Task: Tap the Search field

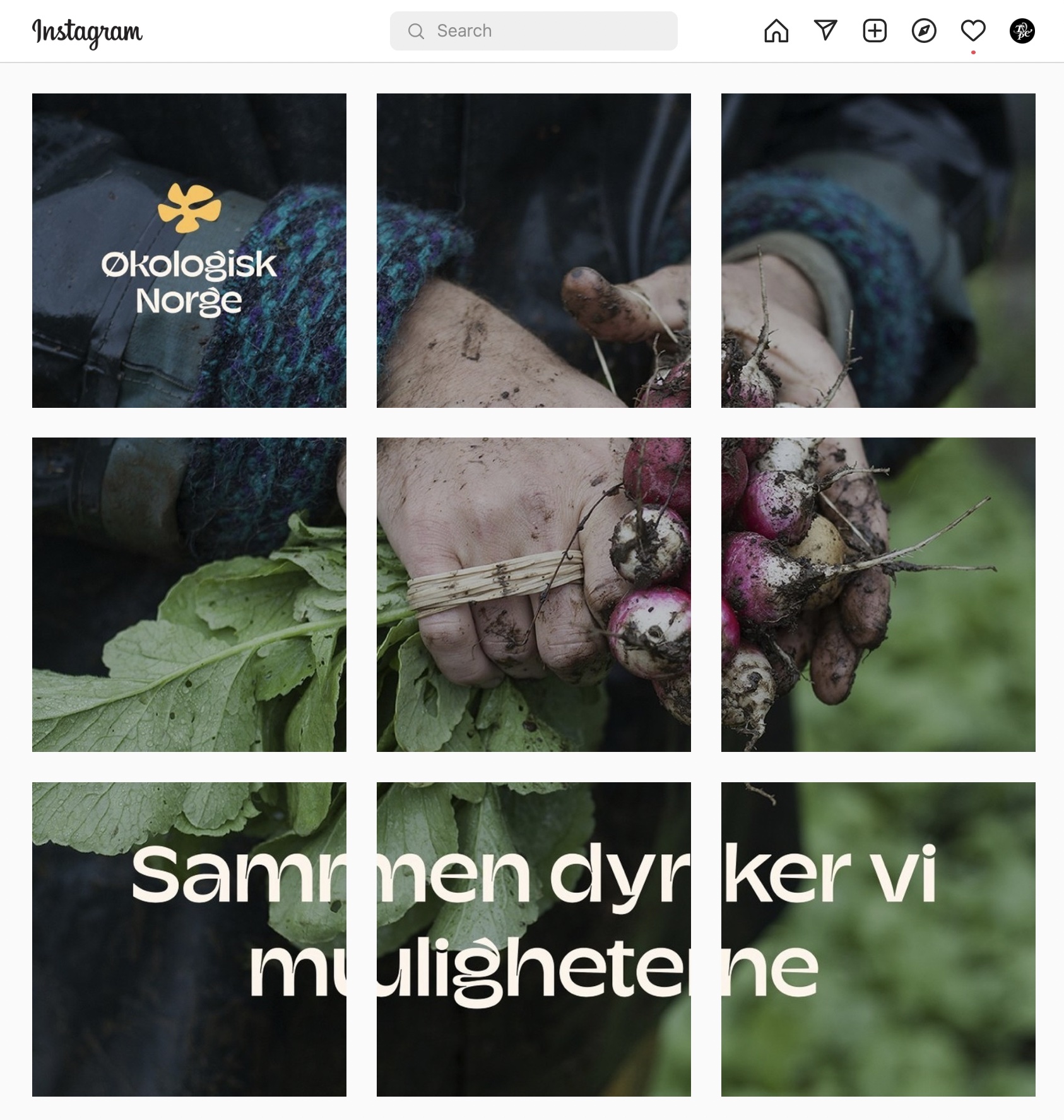Action: click(533, 31)
